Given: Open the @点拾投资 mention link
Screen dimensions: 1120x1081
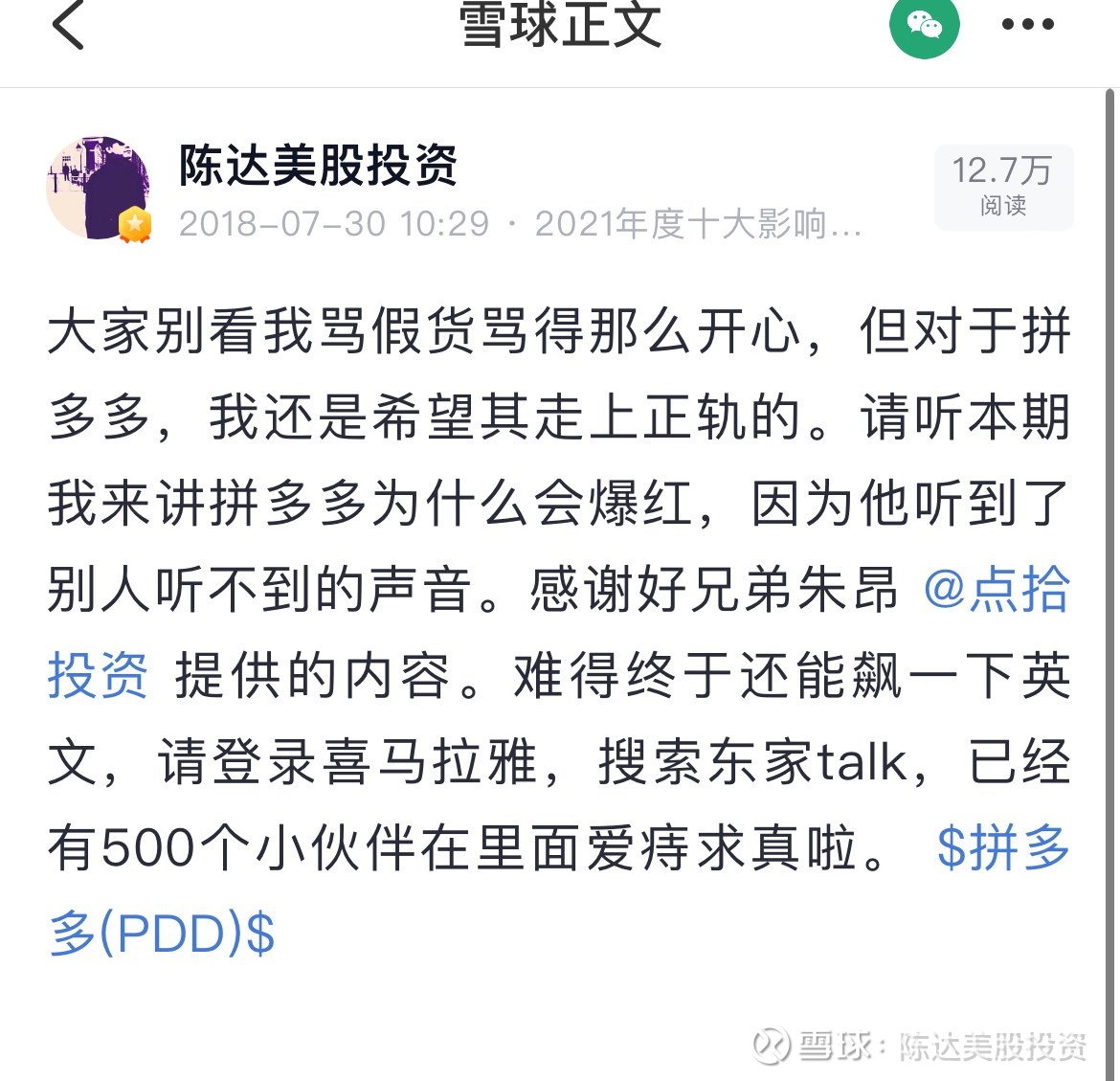Looking at the screenshot, I should tap(996, 590).
